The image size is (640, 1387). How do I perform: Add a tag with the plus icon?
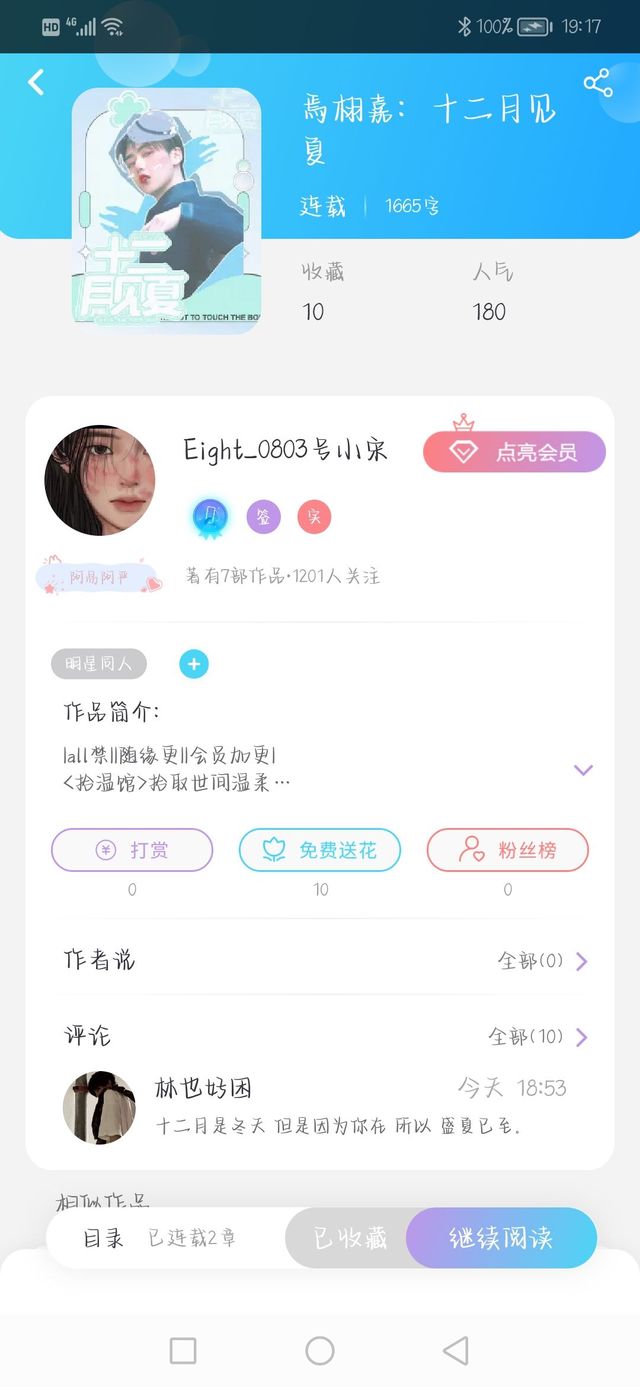[194, 664]
